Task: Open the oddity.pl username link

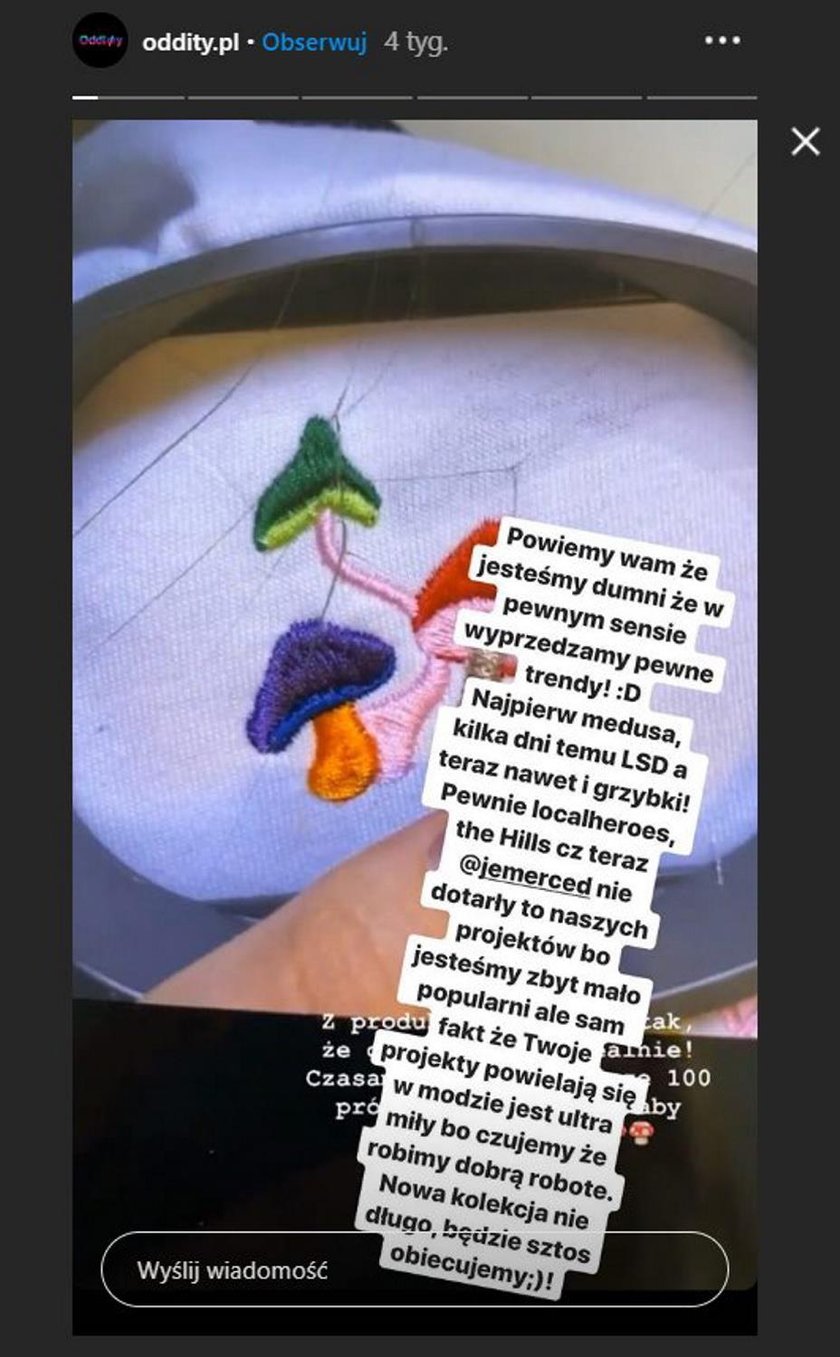Action: click(190, 43)
